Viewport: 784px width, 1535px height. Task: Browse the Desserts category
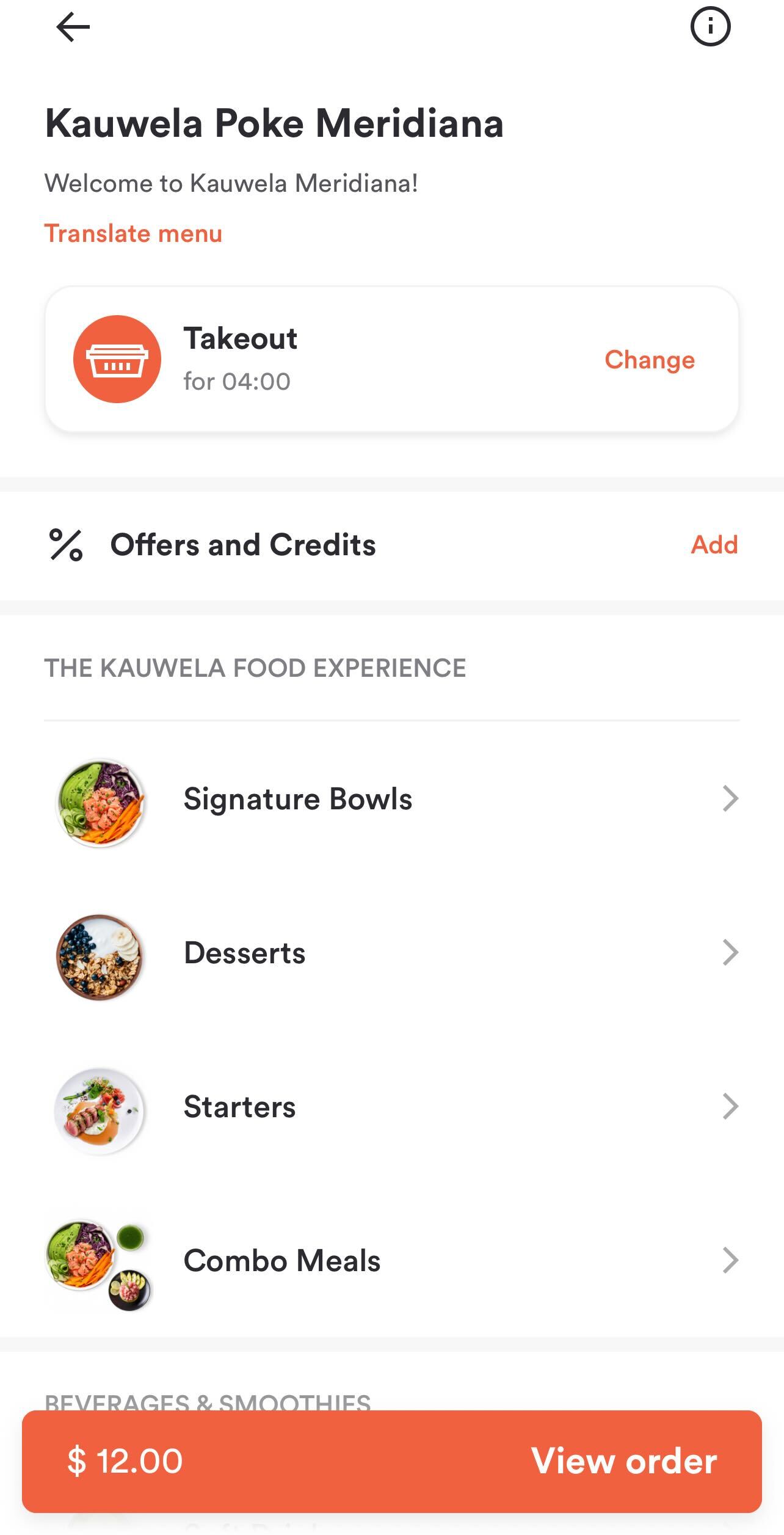tap(392, 953)
